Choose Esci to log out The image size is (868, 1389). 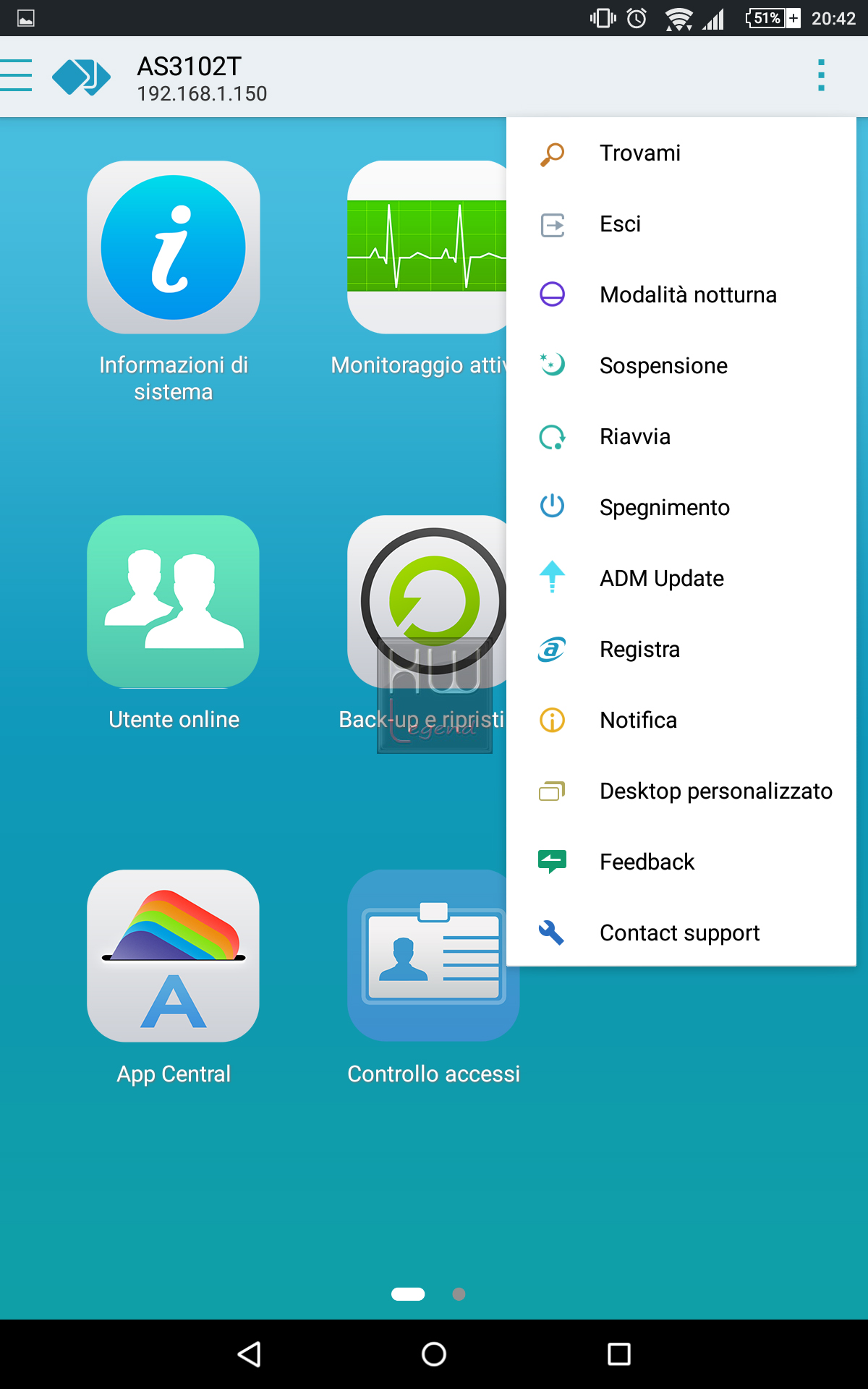tap(681, 224)
